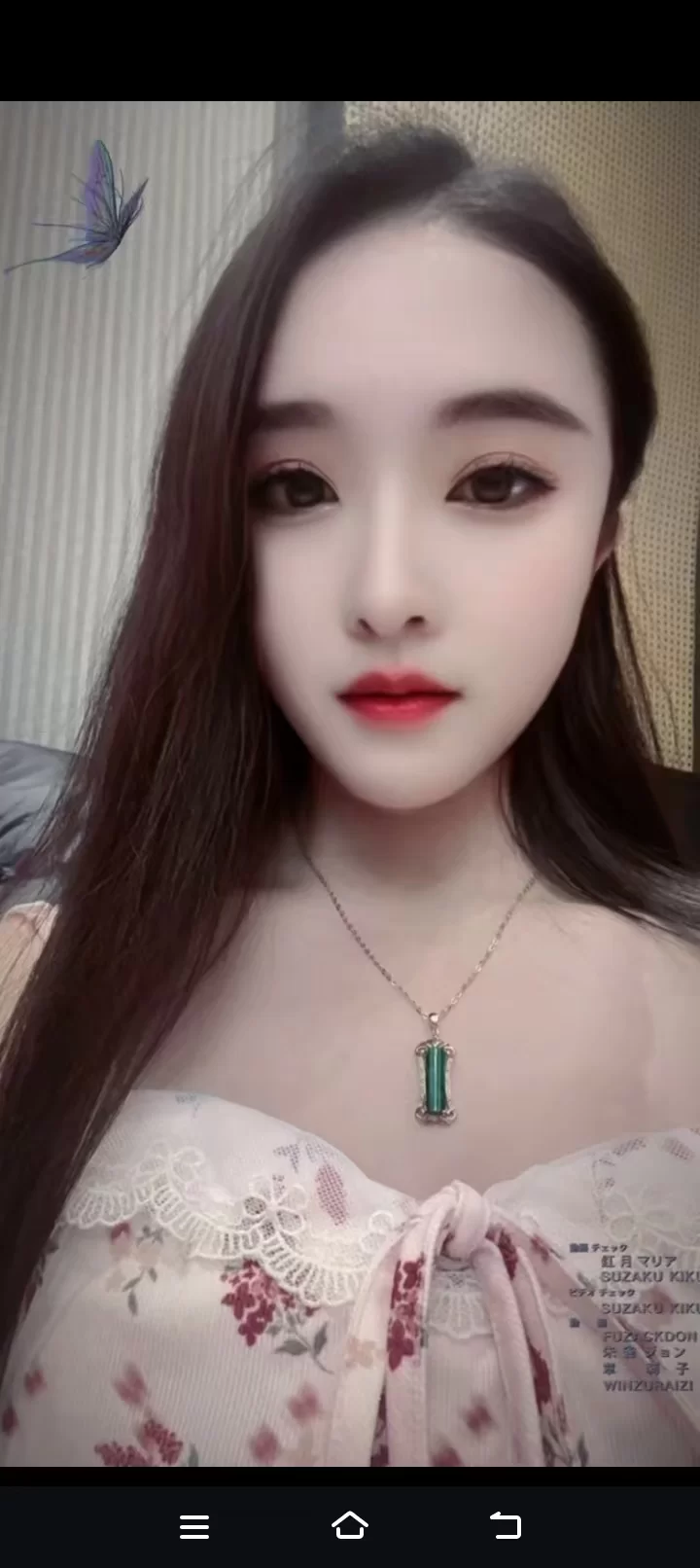Screen dimensions: 700x1568
Task: Go back with the navigation bar's back button
Action: [x=506, y=1525]
